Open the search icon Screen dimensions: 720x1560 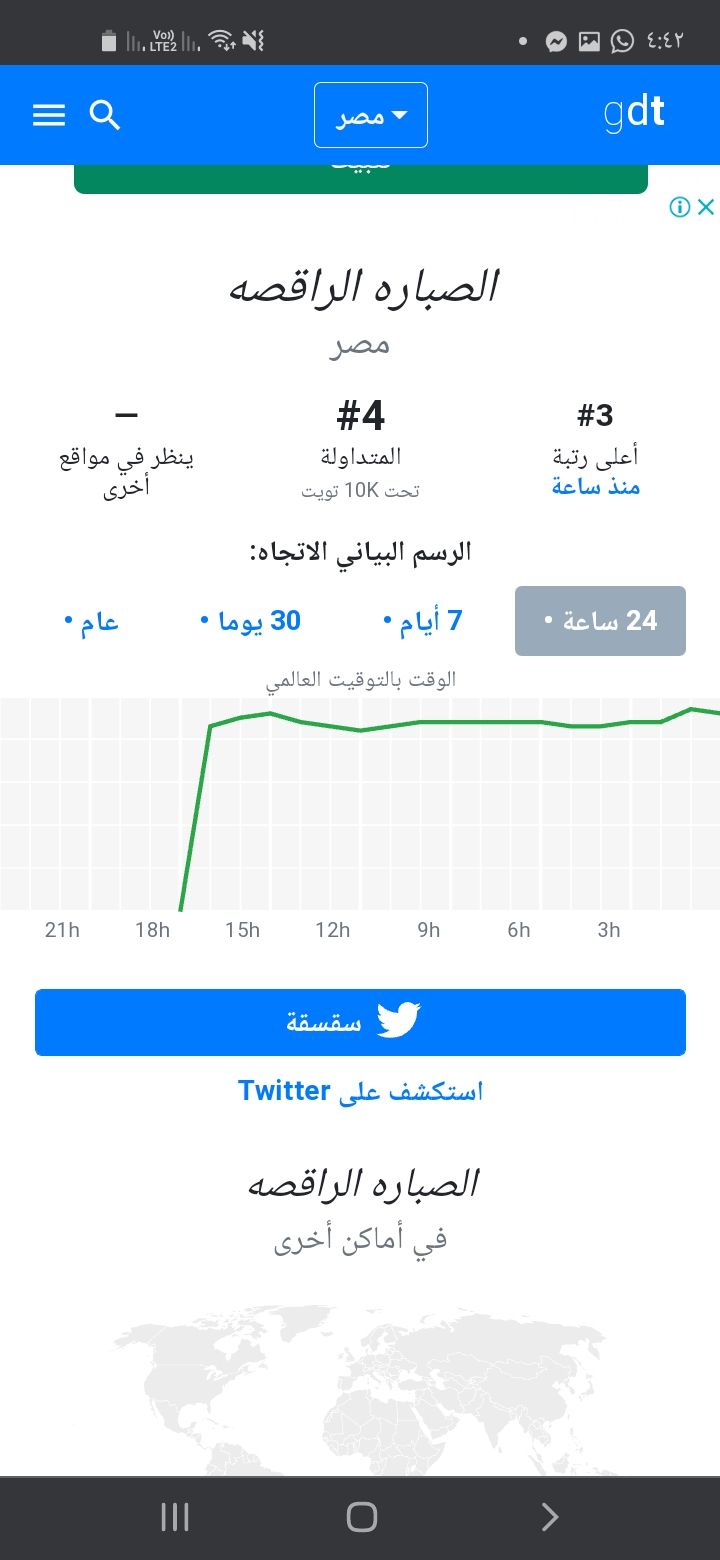(x=105, y=115)
